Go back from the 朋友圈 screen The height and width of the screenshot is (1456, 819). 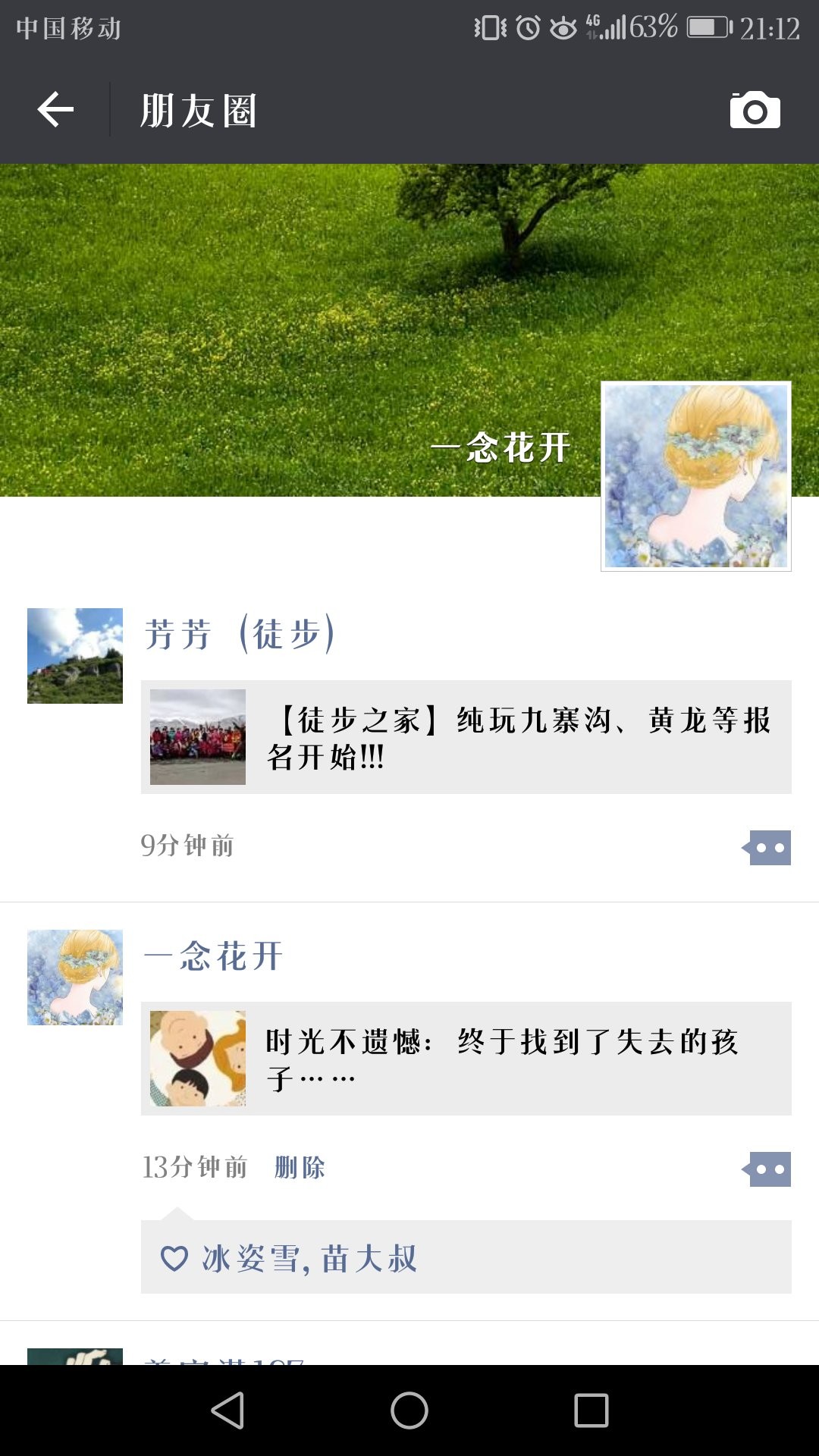(55, 110)
